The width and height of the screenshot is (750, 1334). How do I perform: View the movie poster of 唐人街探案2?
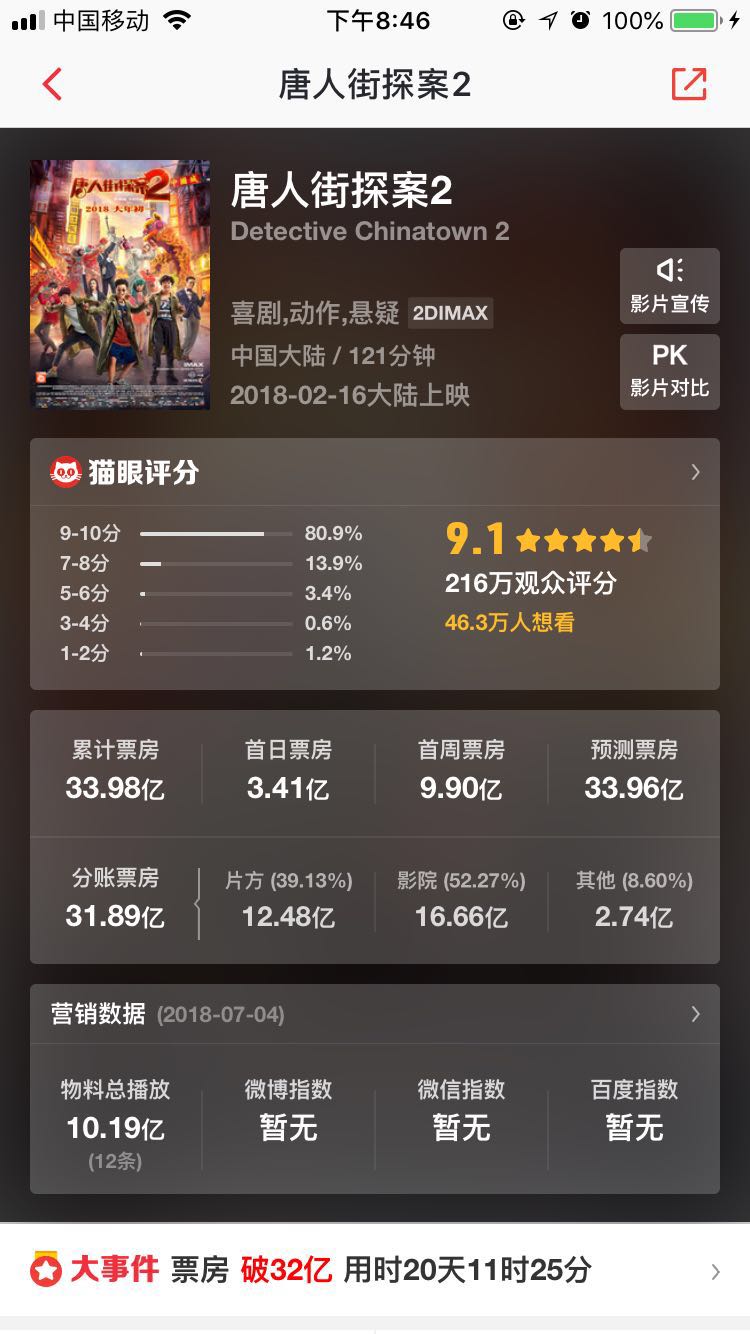(x=120, y=284)
